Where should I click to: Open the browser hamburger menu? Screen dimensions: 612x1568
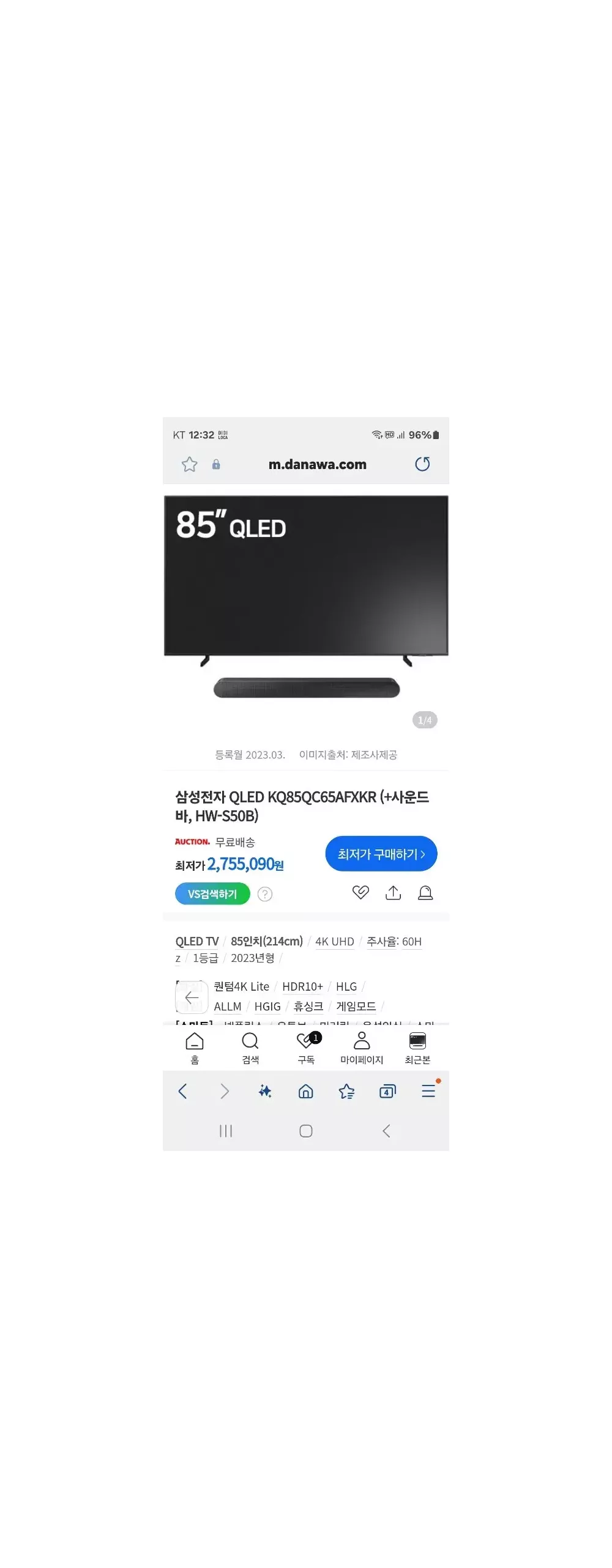(x=428, y=1091)
